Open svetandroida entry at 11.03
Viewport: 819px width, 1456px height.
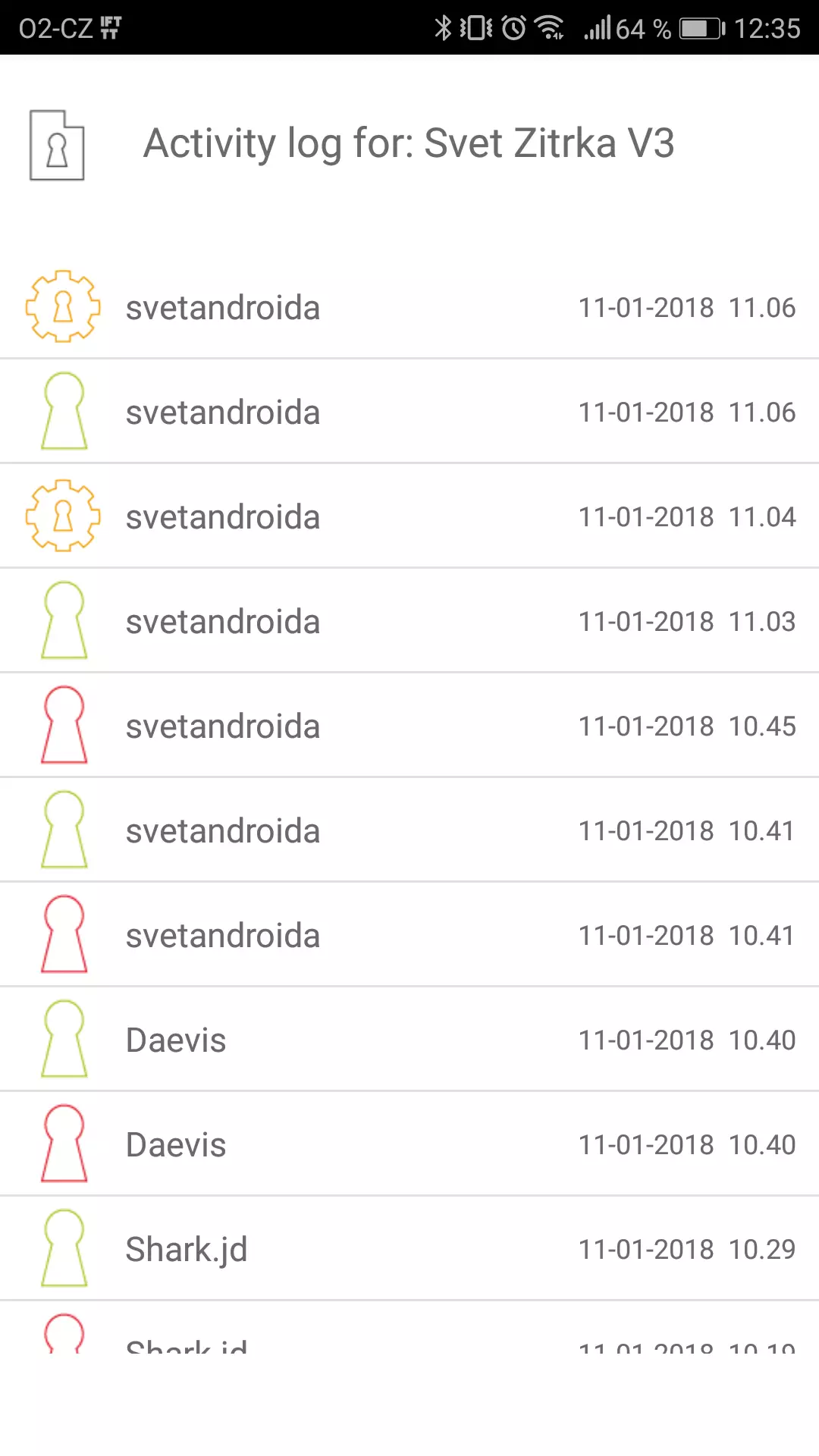(x=409, y=621)
